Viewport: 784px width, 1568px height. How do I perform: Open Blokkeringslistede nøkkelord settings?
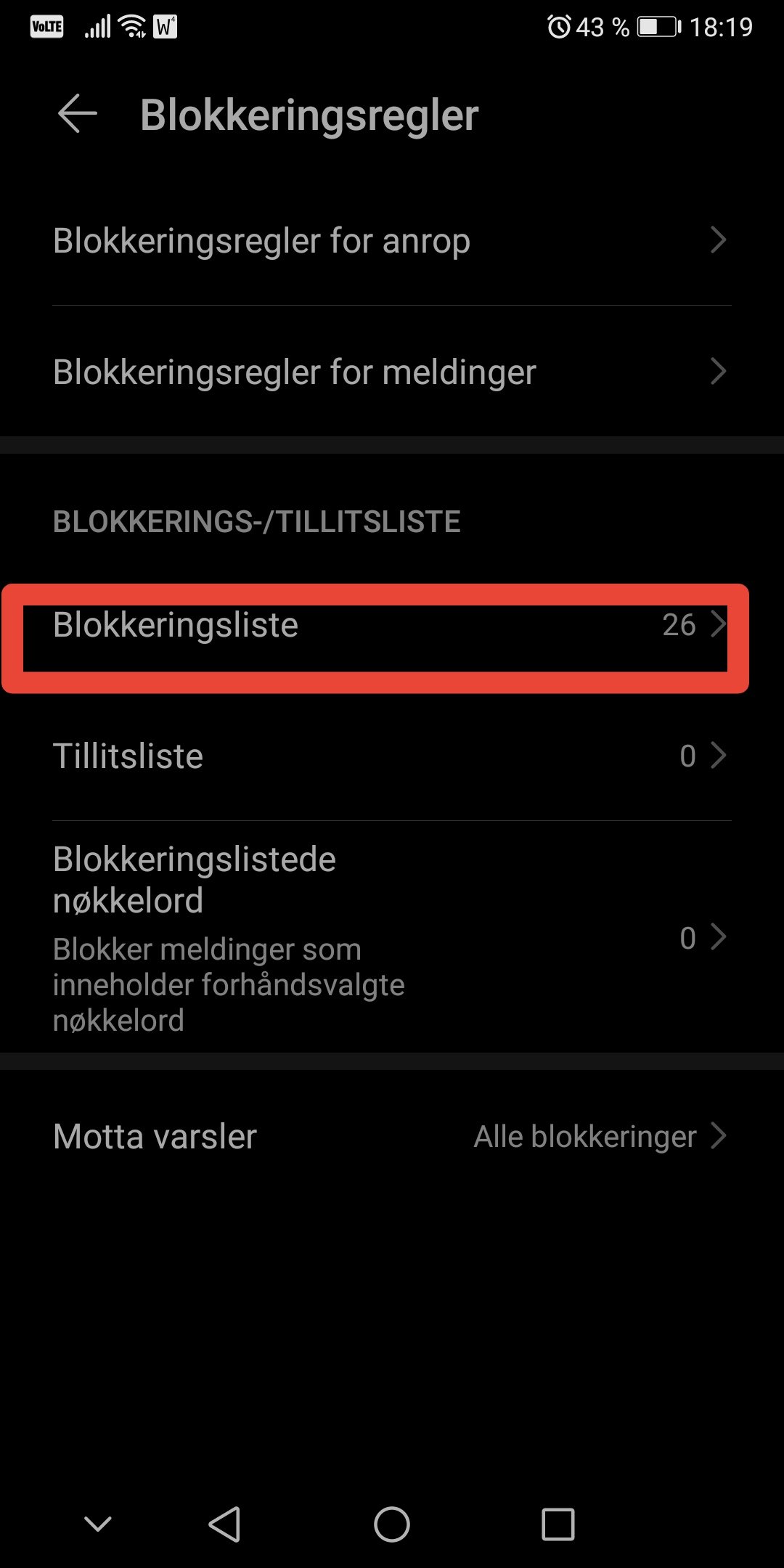(x=392, y=937)
